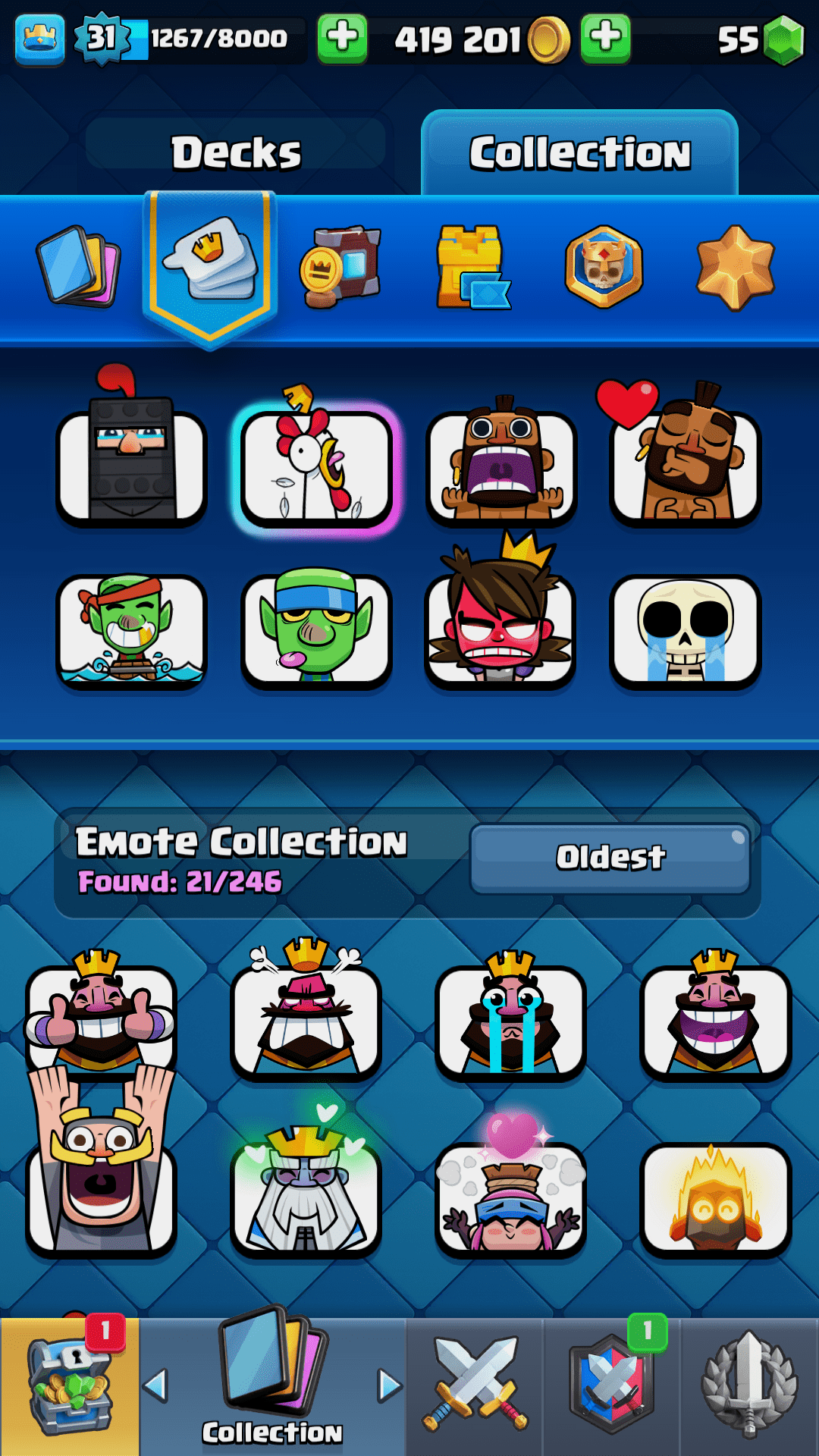Switch to the Decks tab

[x=236, y=152]
